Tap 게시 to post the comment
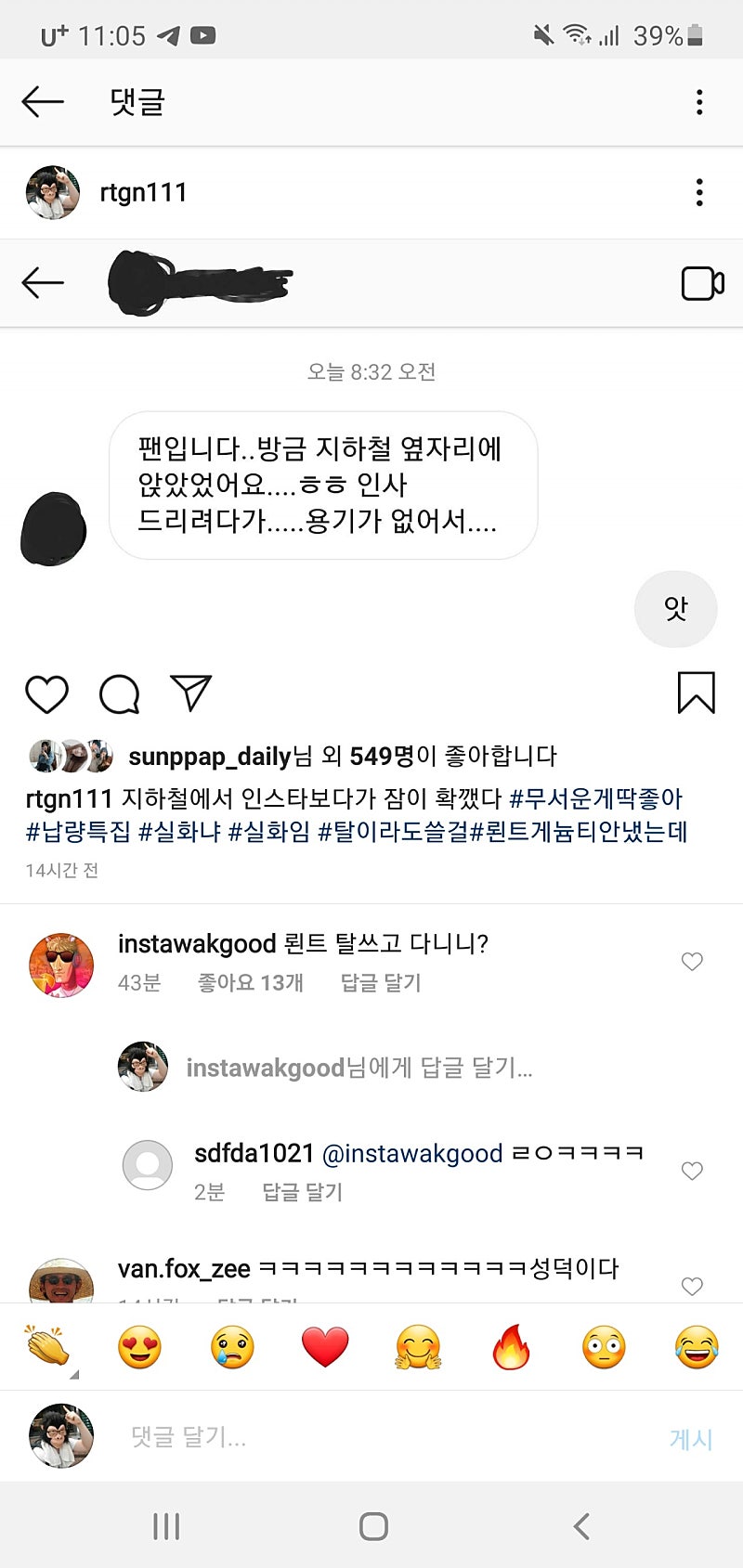Viewport: 743px width, 1568px height. click(x=691, y=1439)
